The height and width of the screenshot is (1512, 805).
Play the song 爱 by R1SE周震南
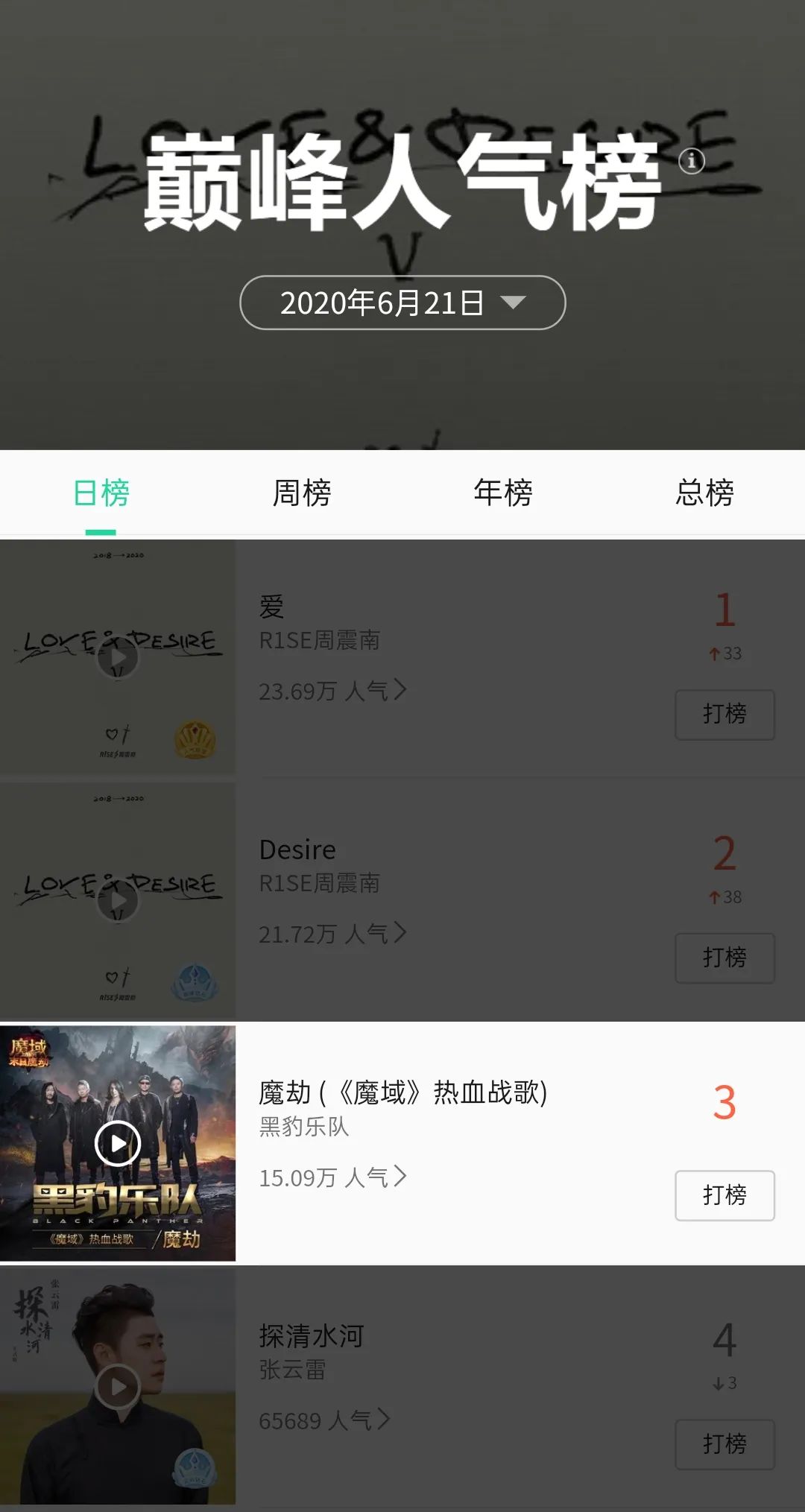[x=117, y=657]
